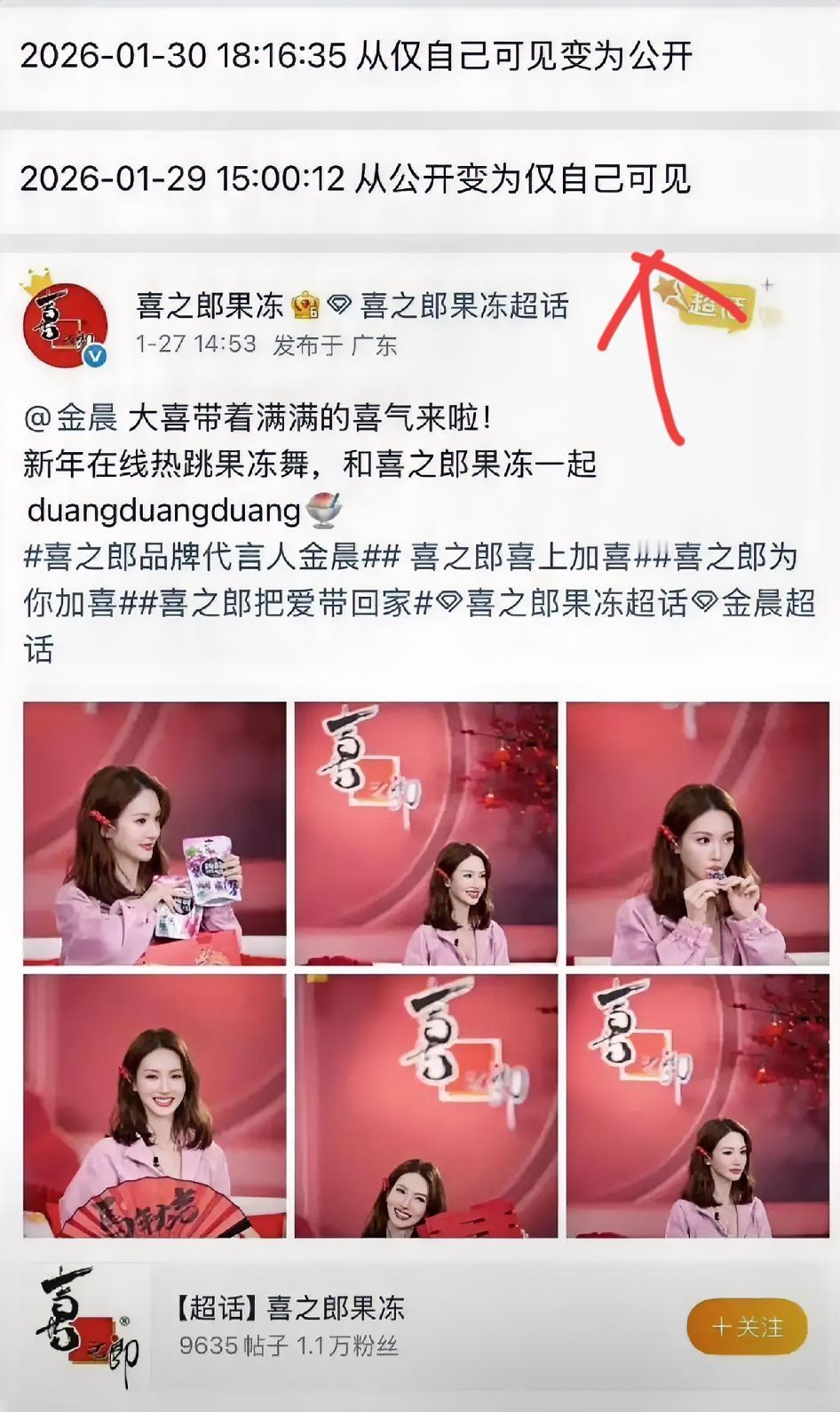The image size is (840, 1412).
Task: Click the 发布于 广东 location text
Action: tap(337, 345)
